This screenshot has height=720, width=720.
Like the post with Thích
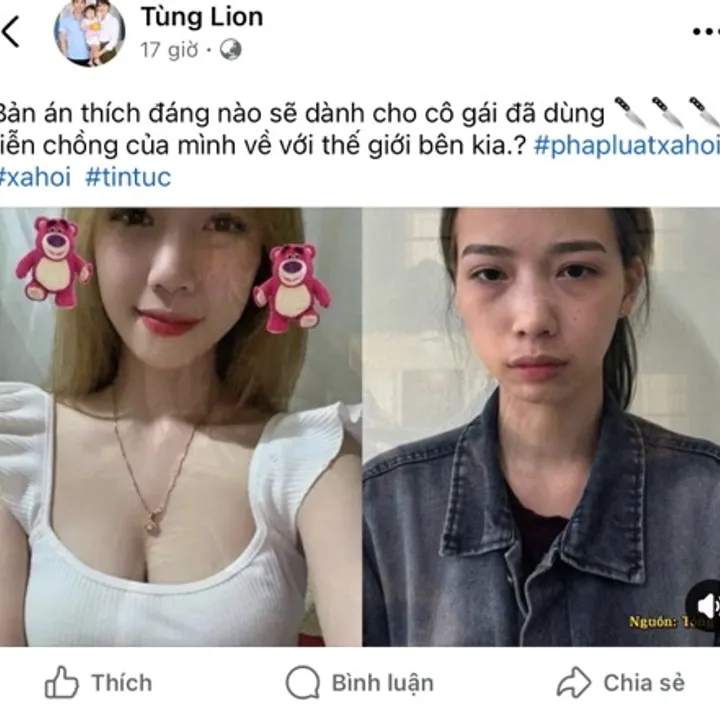tap(98, 683)
